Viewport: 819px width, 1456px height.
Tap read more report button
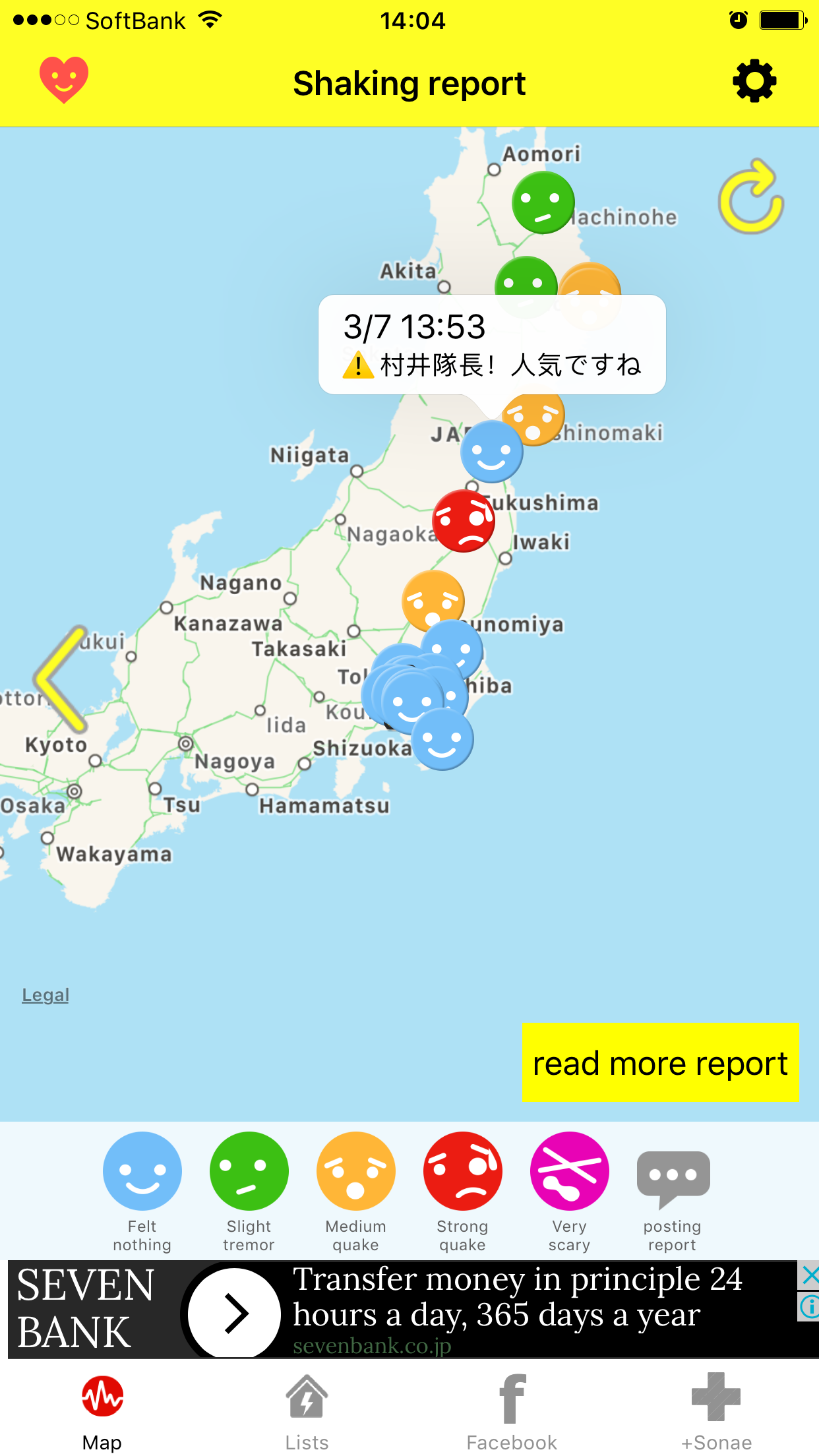point(660,1062)
